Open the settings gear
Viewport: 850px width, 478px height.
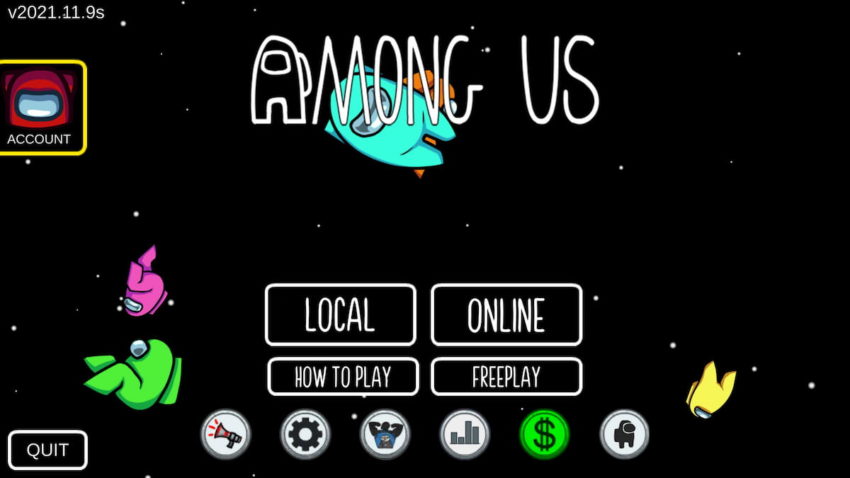(x=305, y=434)
